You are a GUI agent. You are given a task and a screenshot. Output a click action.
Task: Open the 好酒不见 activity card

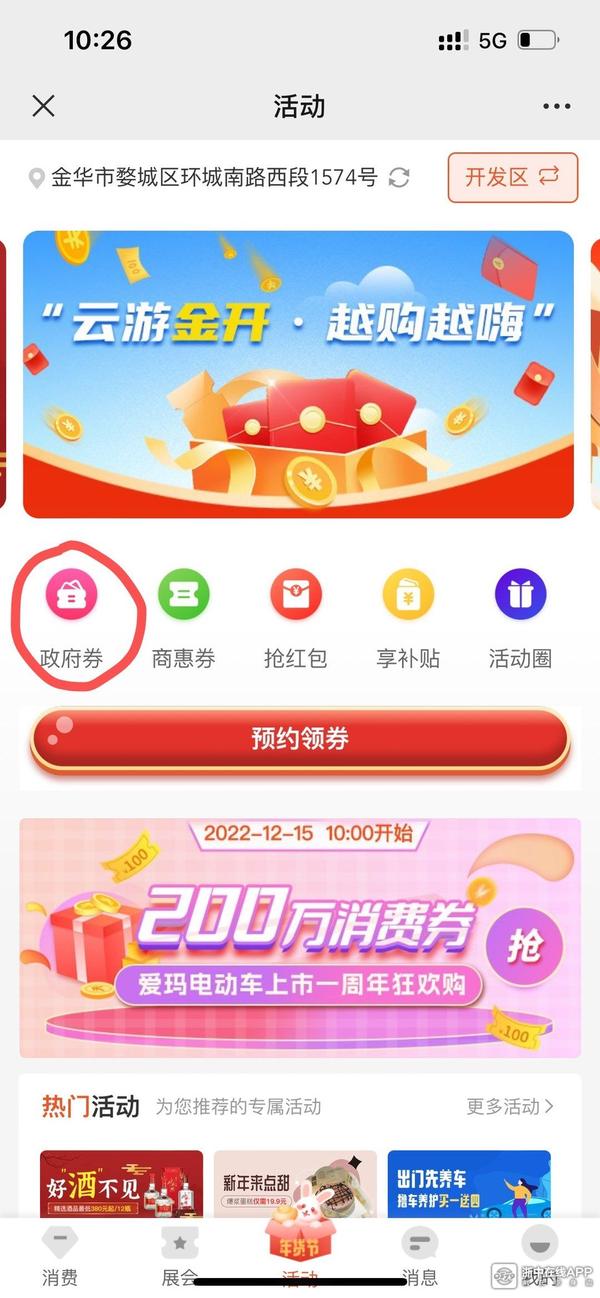click(x=121, y=1187)
